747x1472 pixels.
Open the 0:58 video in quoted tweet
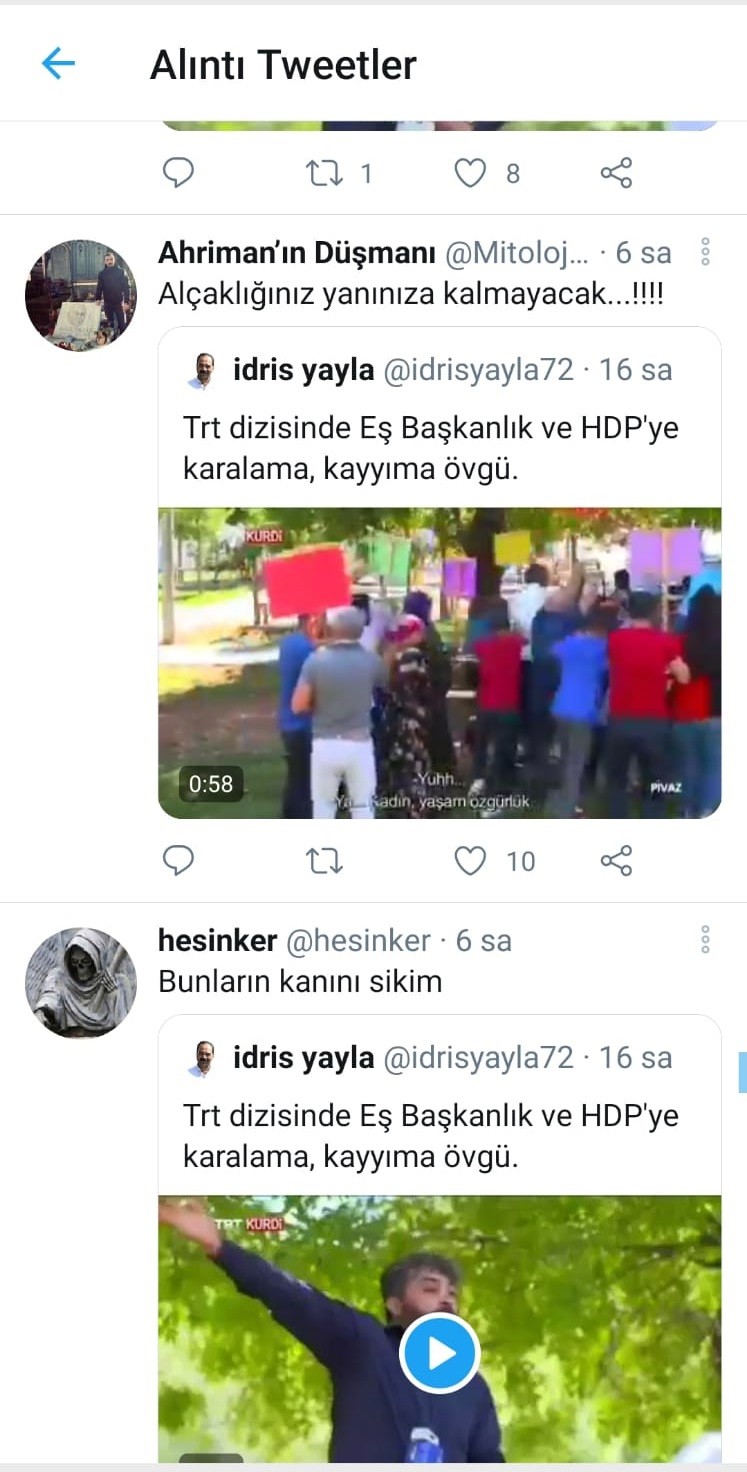[x=439, y=663]
